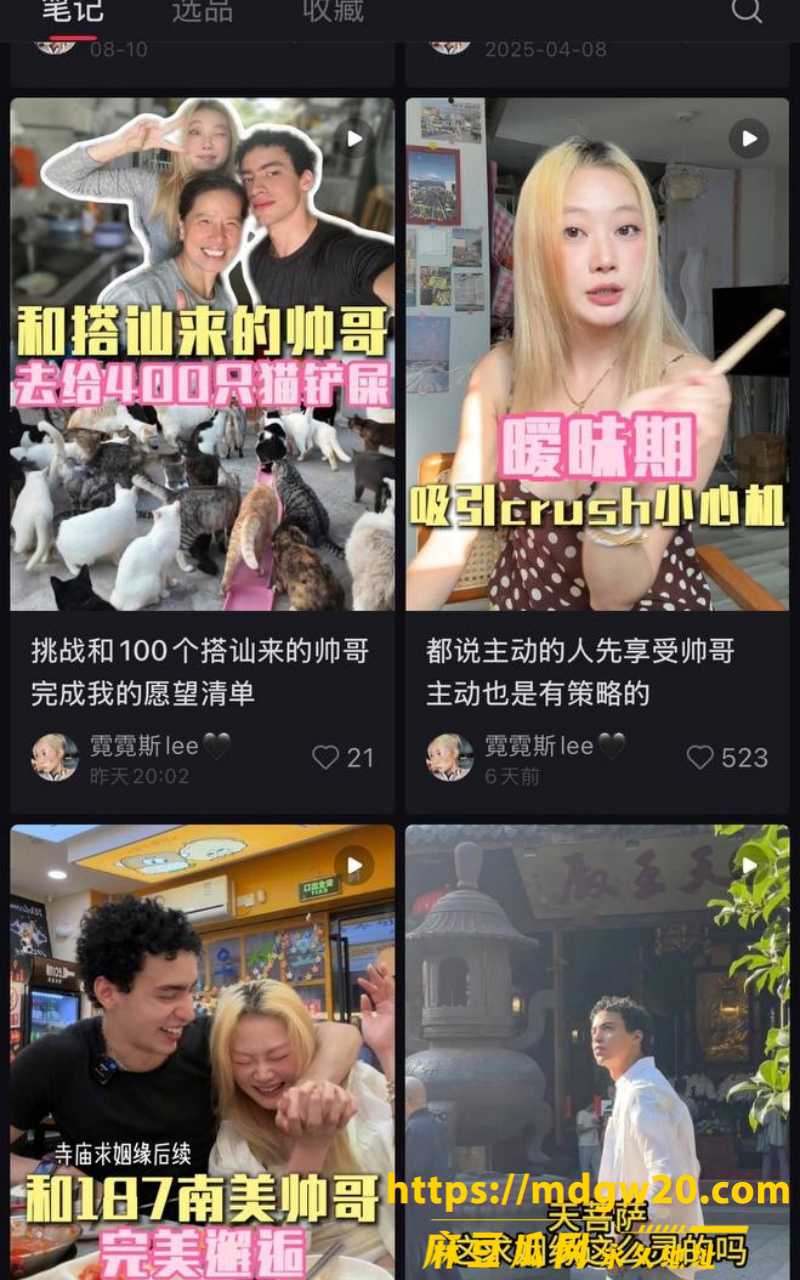This screenshot has height=1280, width=800.
Task: Open 霓霓斯lee's avatar posted 6天前
Action: tap(450, 757)
